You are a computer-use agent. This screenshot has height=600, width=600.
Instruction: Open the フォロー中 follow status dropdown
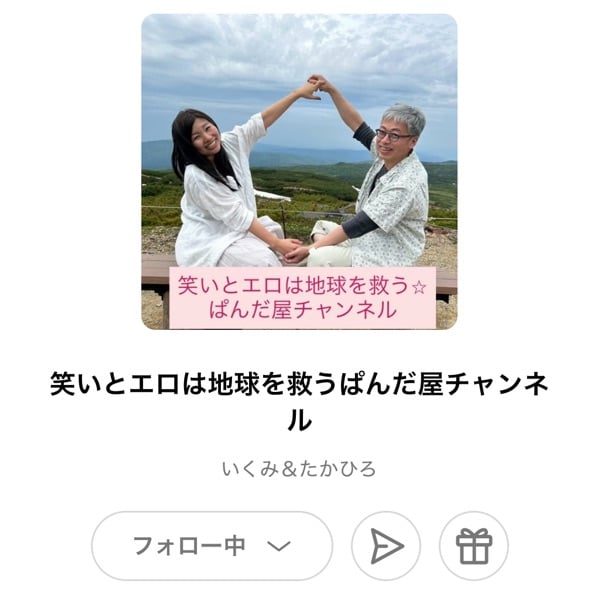pos(211,546)
